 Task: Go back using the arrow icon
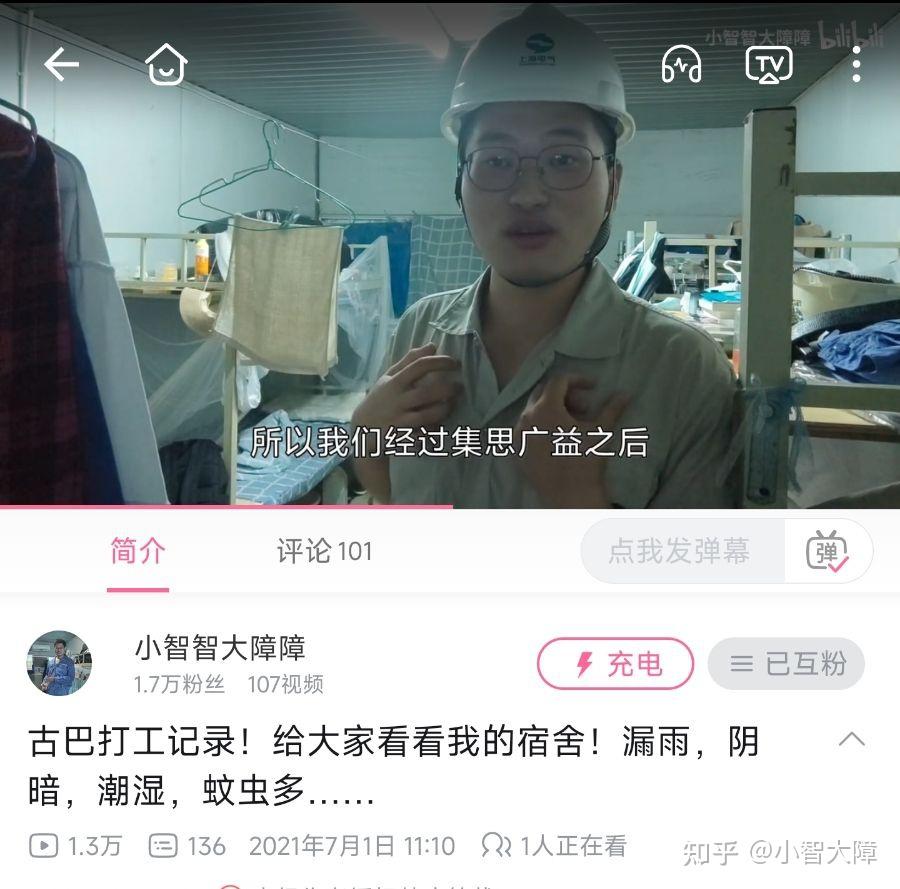pos(61,65)
